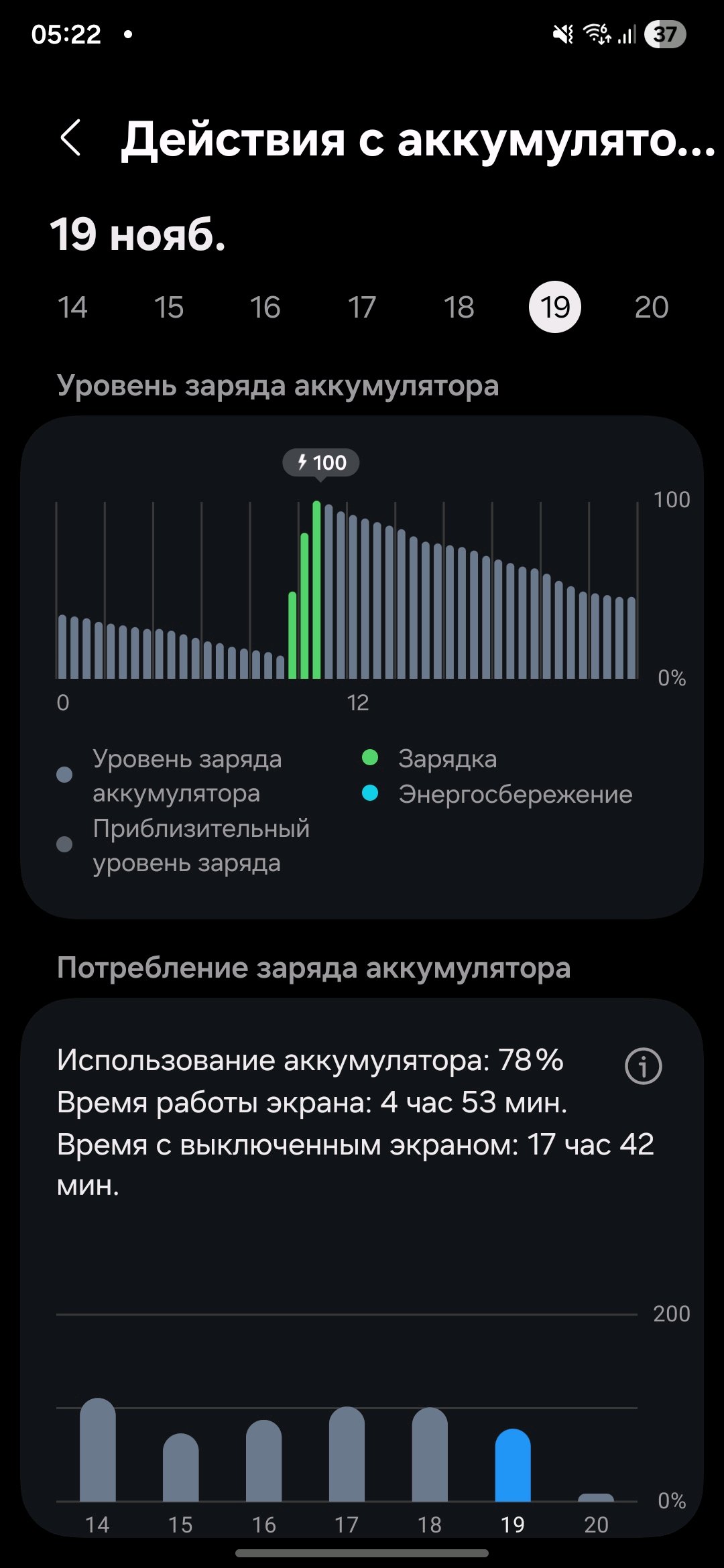
Task: Select date 15 in the day row
Action: 168,308
